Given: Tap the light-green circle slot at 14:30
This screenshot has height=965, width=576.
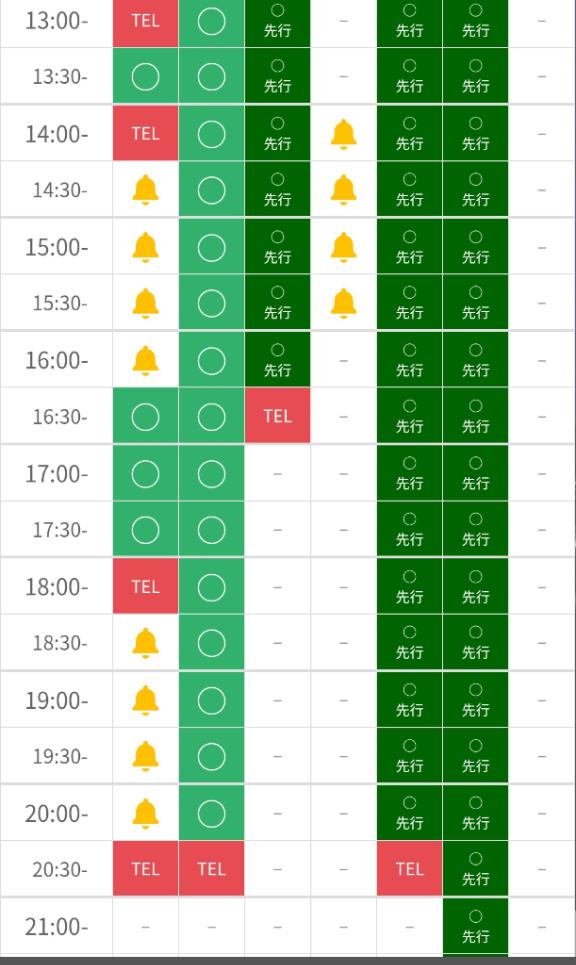Looking at the screenshot, I should pyautogui.click(x=212, y=190).
